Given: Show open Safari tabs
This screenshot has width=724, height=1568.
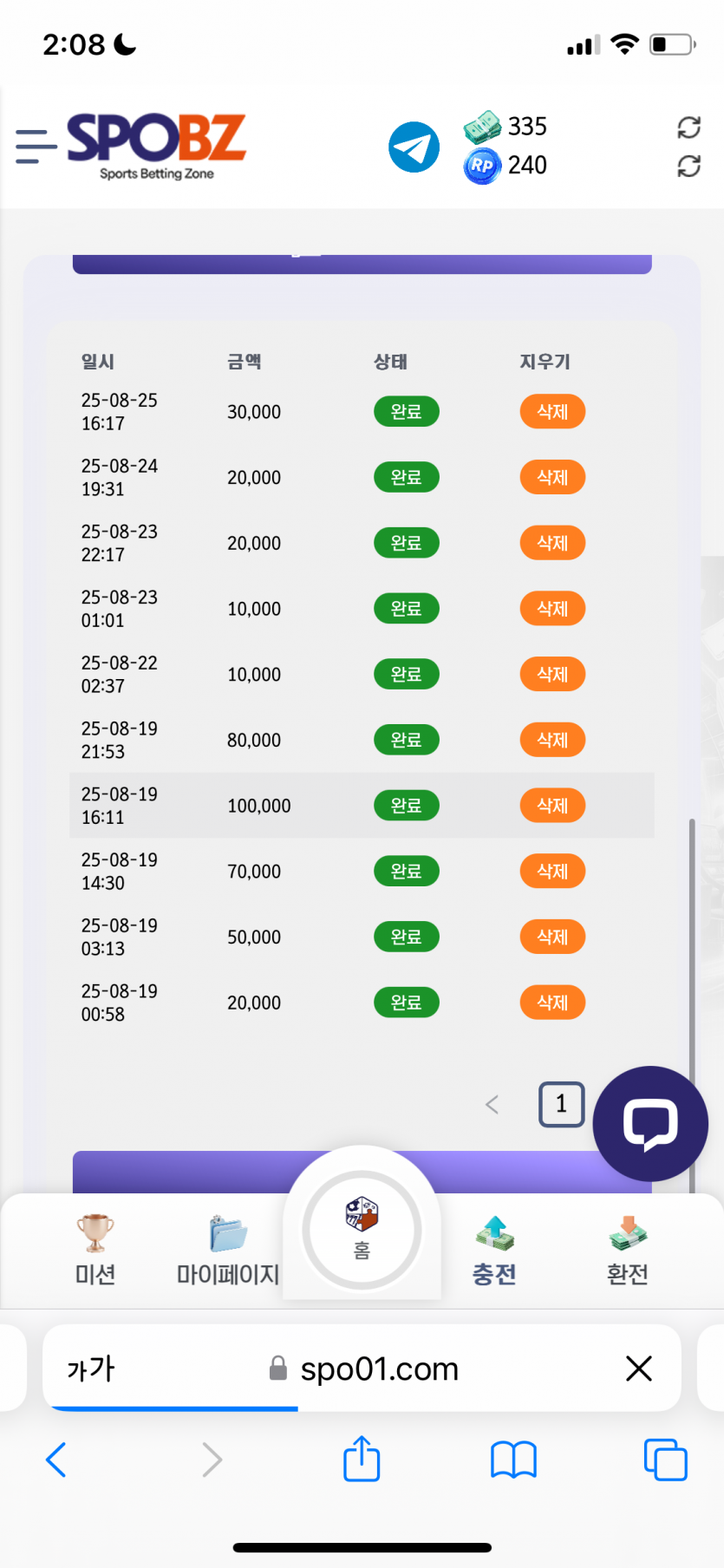Looking at the screenshot, I should coord(665,1460).
